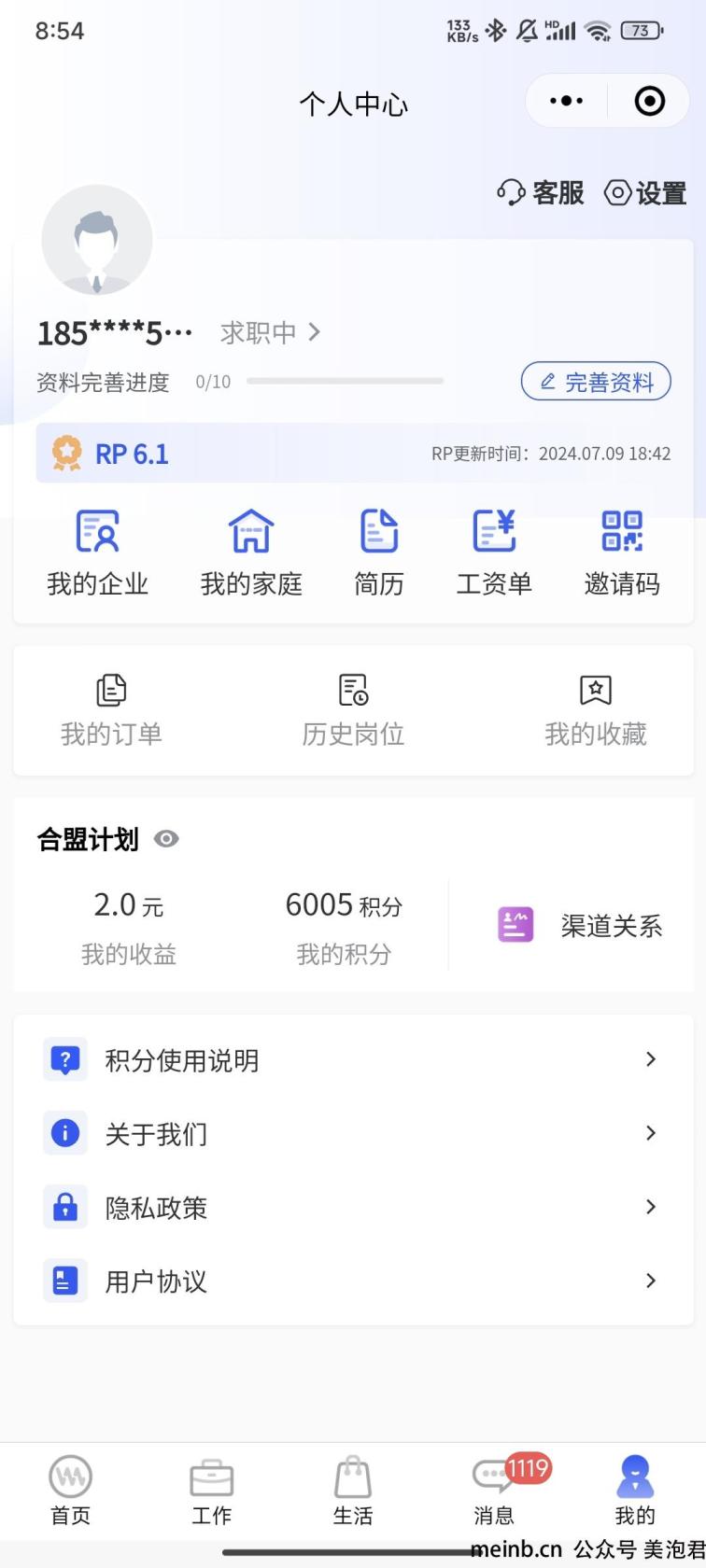Screen dimensions: 706x1568
Task: Open 渠道关系
Action: pos(580,925)
